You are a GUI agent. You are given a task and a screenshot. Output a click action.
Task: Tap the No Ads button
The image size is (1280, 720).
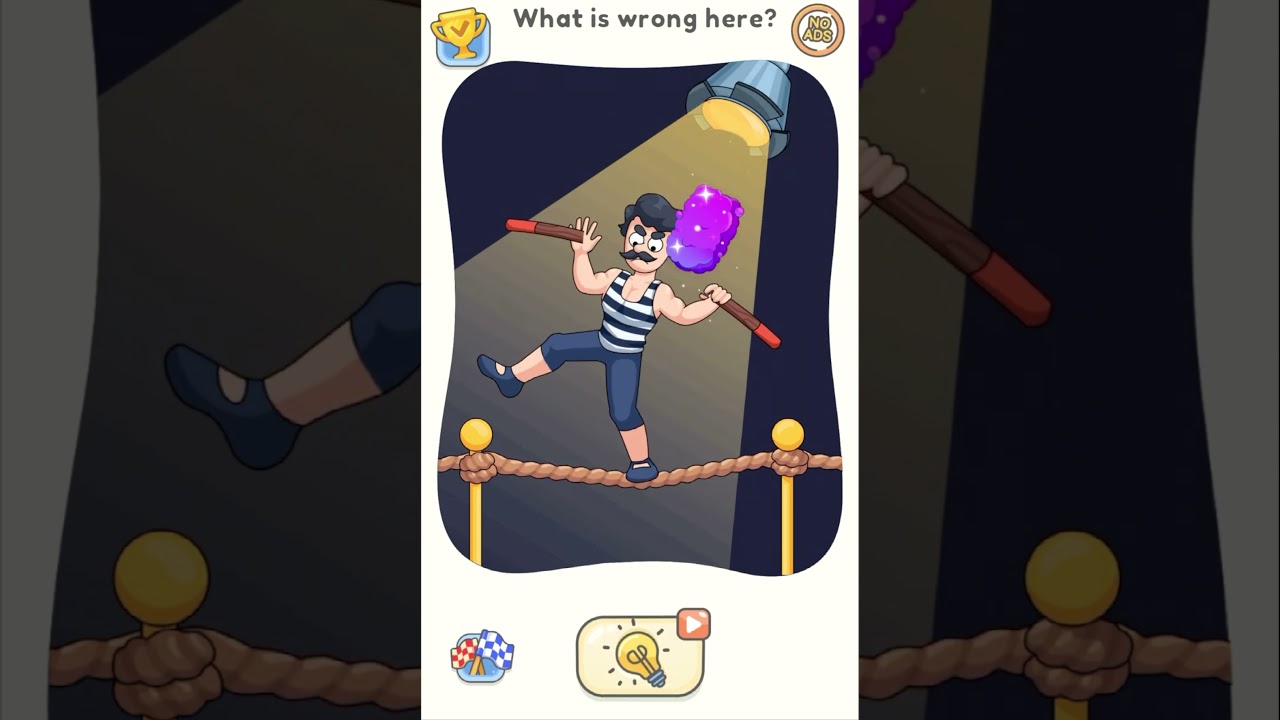pyautogui.click(x=818, y=30)
